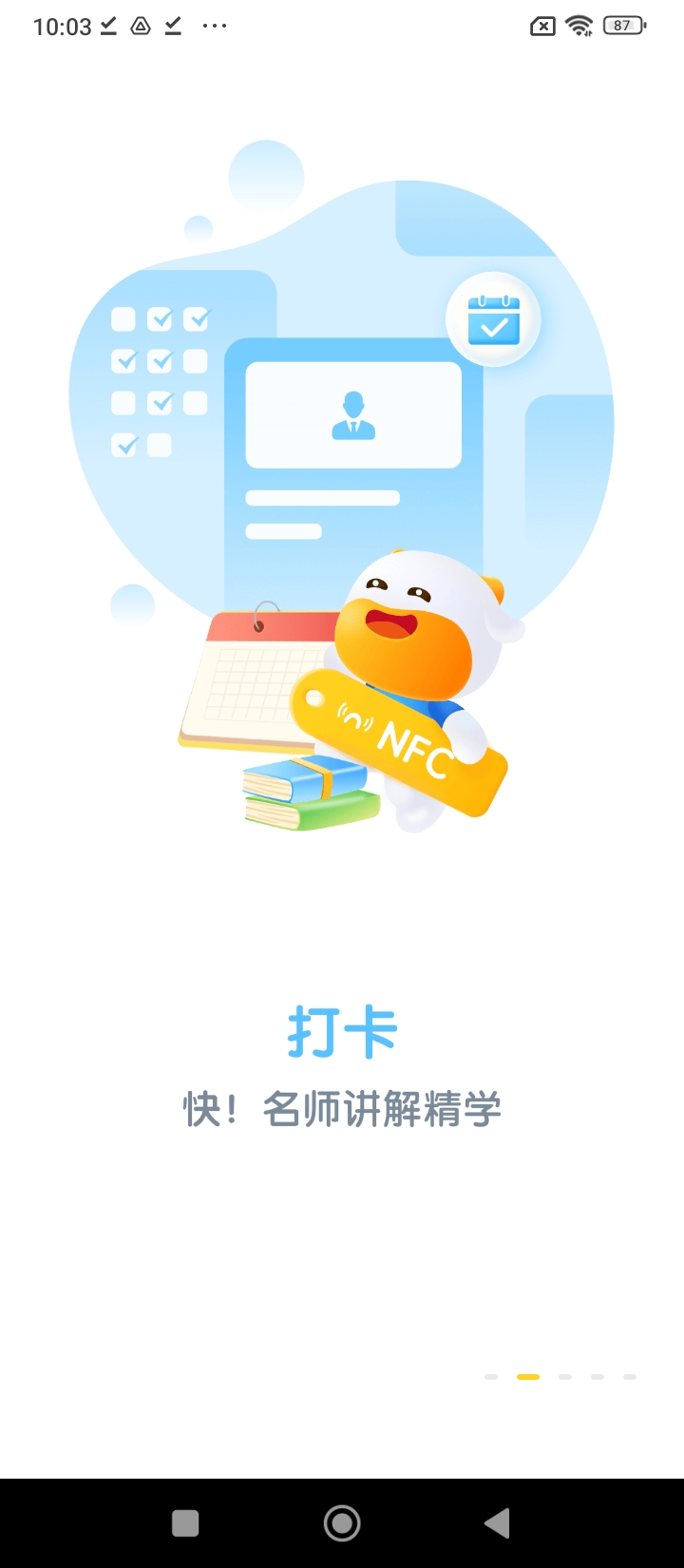Jump to the third onboarding page dot
The width and height of the screenshot is (684, 1568).
[x=565, y=1376]
